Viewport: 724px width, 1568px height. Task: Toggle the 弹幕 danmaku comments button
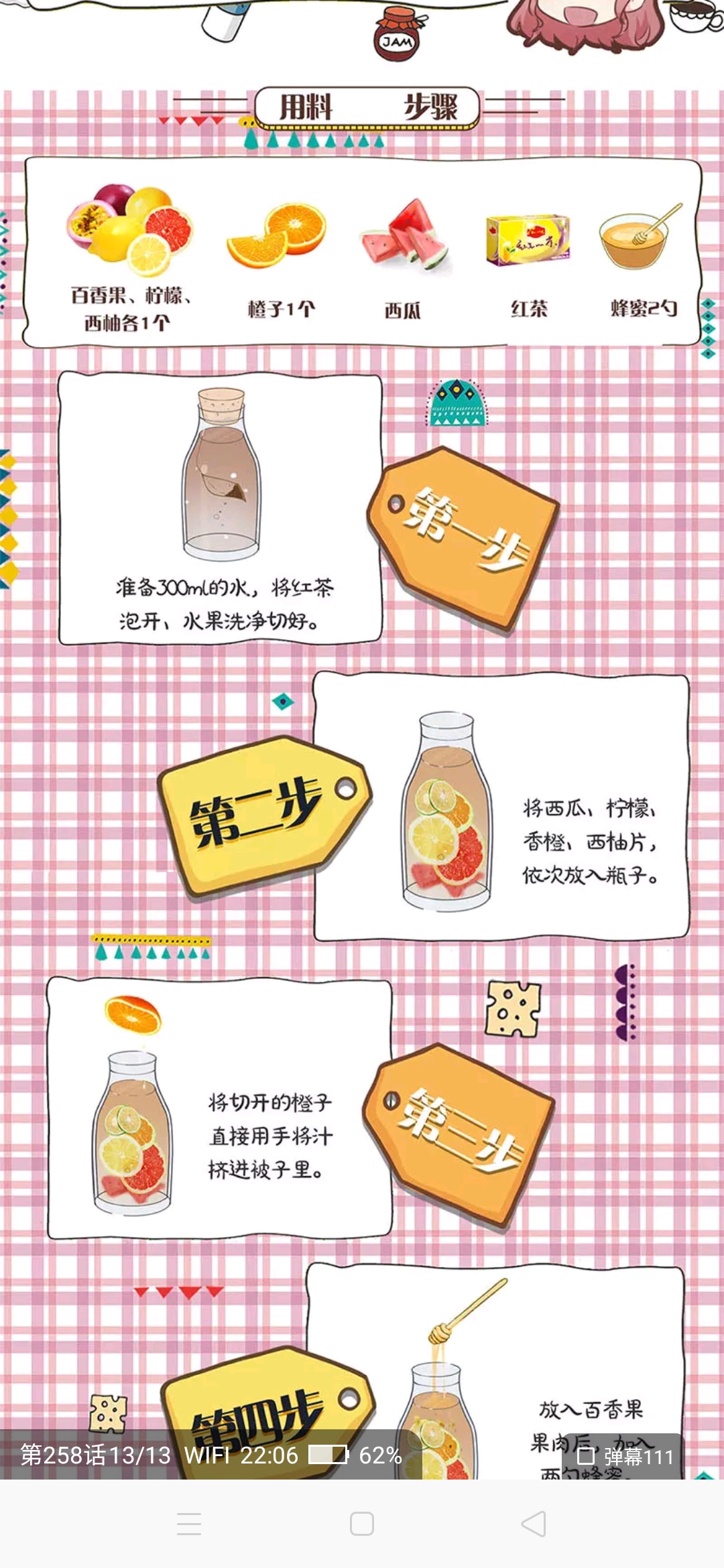click(x=624, y=1456)
